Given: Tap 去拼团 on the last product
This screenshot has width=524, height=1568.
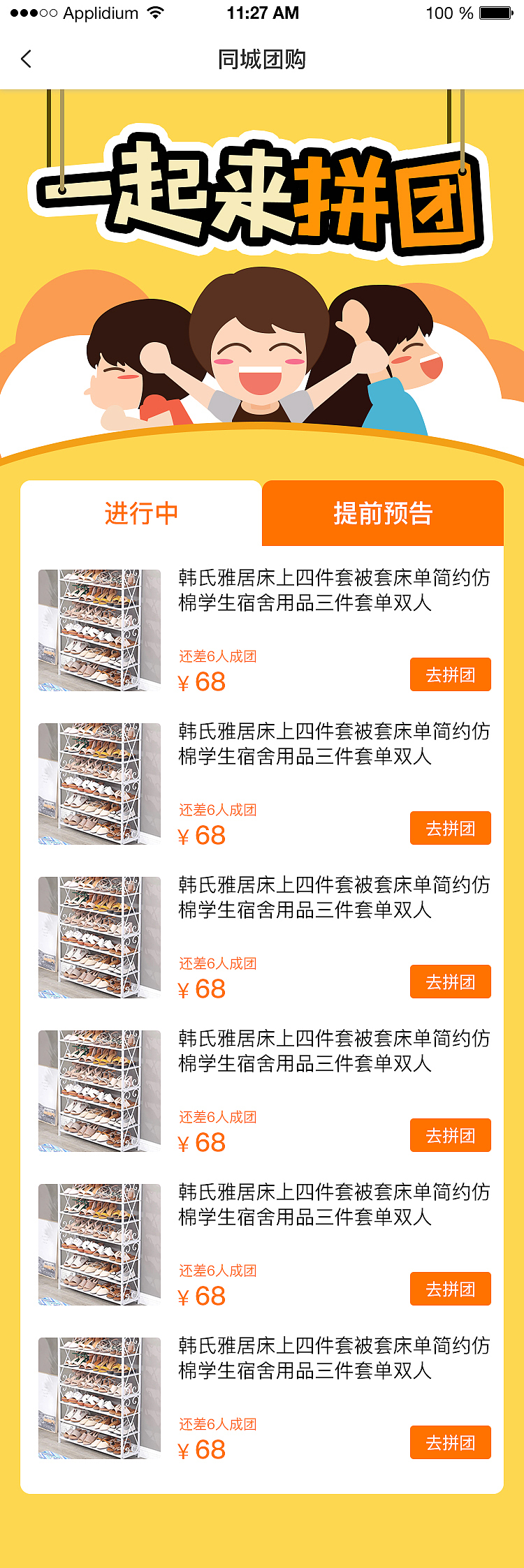Looking at the screenshot, I should pyautogui.click(x=450, y=1442).
